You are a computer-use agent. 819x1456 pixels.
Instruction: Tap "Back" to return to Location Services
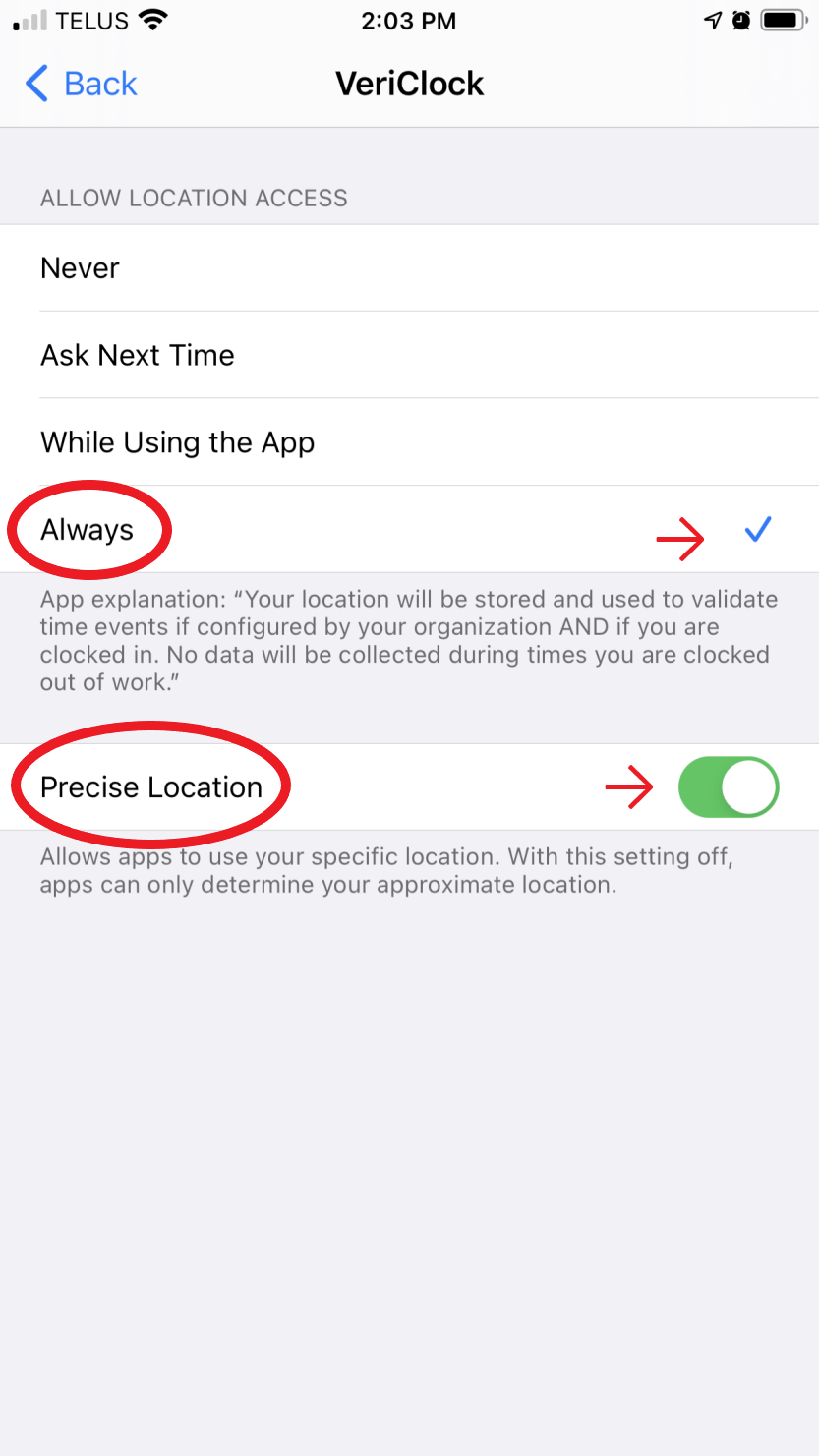point(98,84)
